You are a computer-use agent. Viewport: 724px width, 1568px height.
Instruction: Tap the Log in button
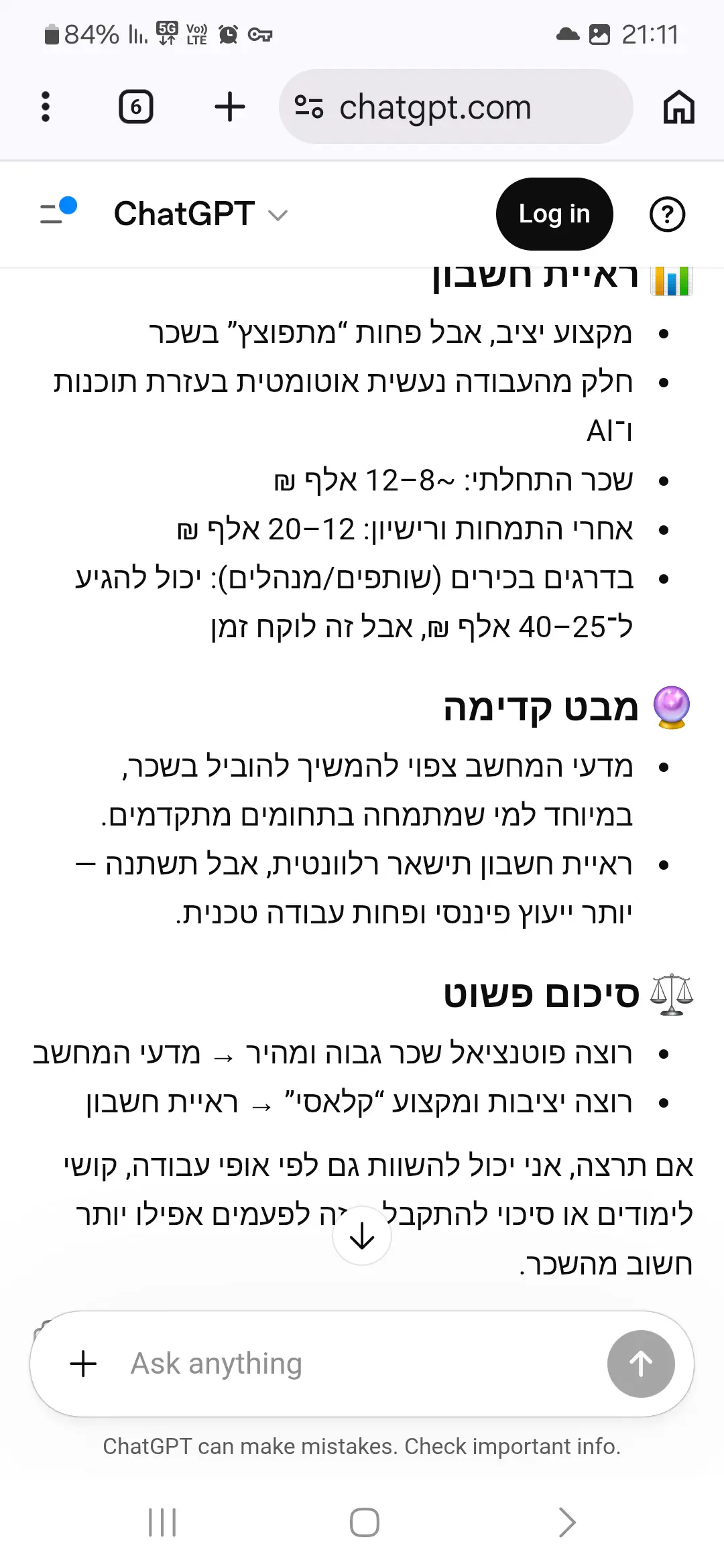pos(554,214)
